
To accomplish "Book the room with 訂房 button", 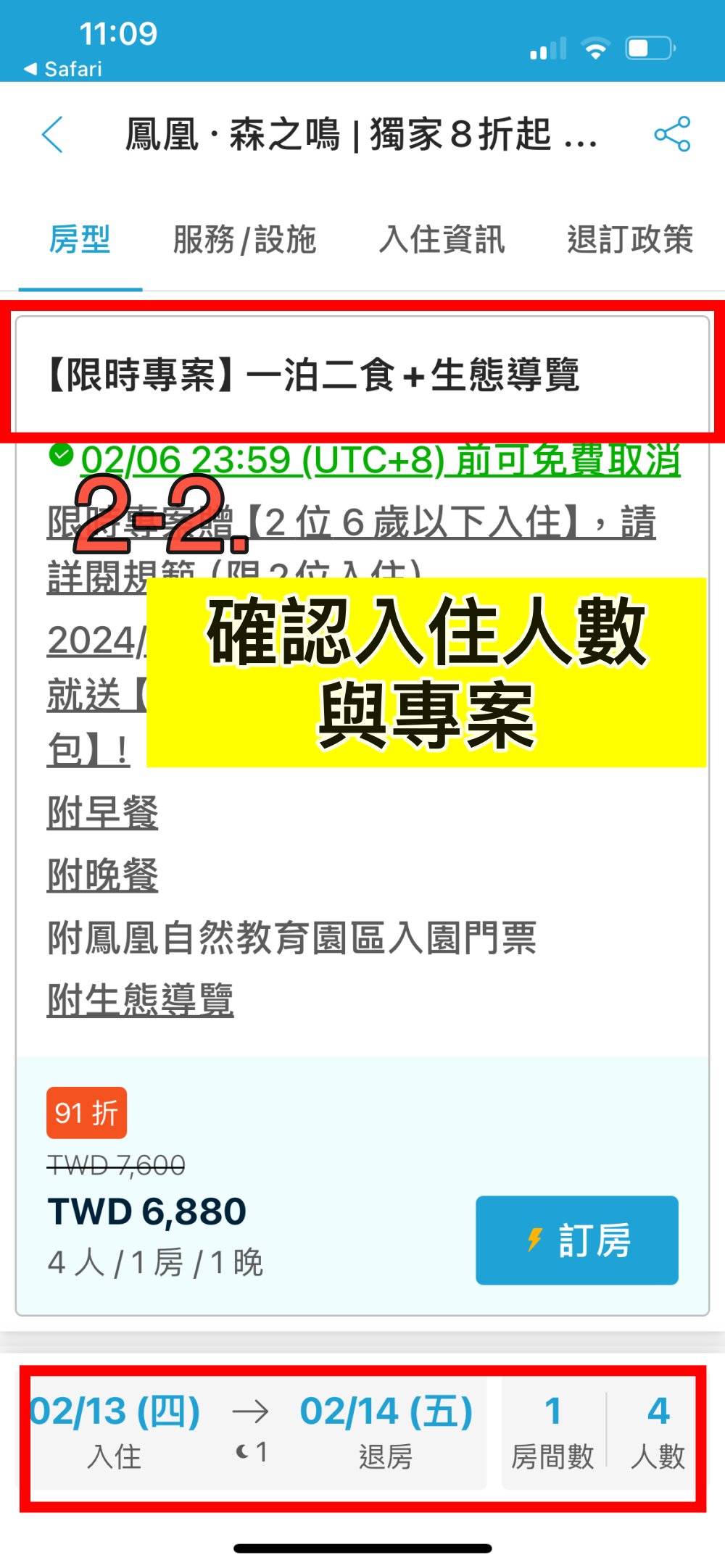I will tap(577, 1240).
